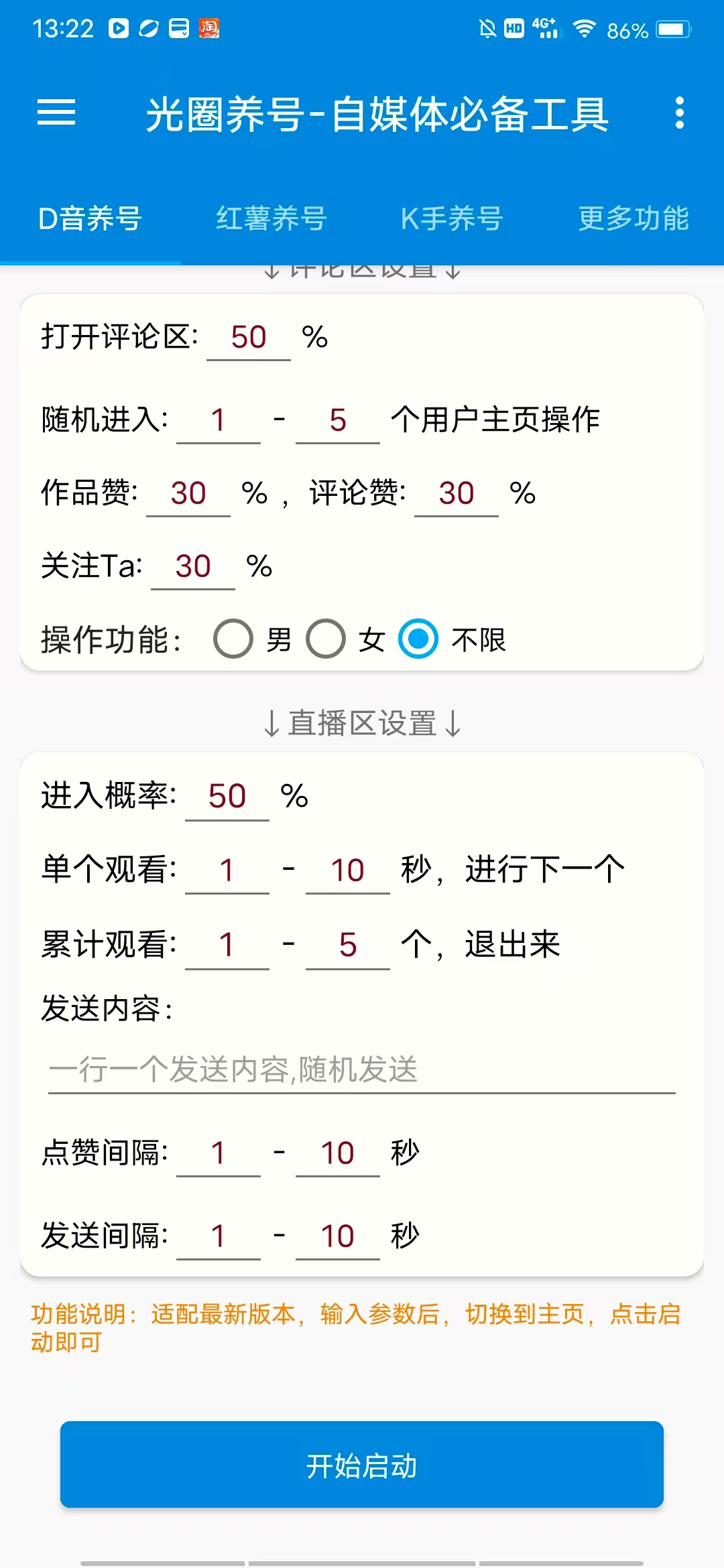Screen dimensions: 724x1568
Task: Tap the 作品赞 percentage field
Action: coord(188,494)
